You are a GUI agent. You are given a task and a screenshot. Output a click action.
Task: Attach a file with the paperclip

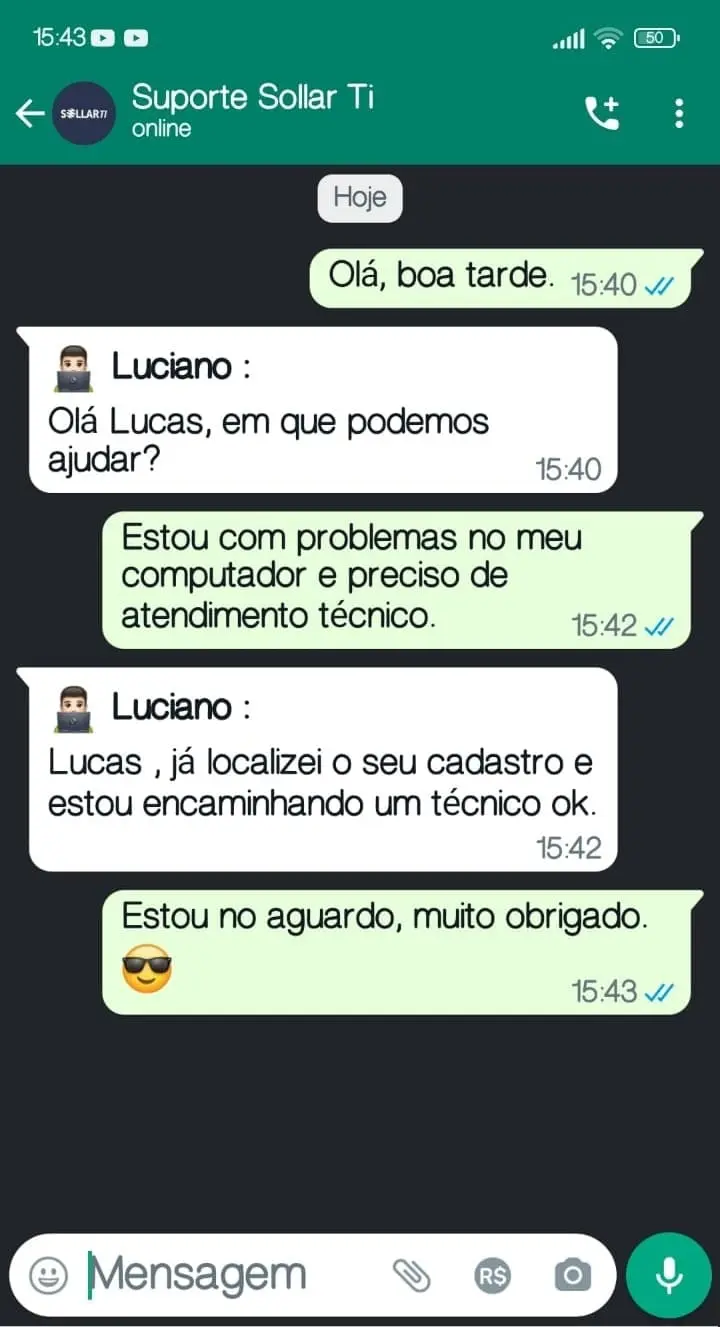[x=411, y=1274]
